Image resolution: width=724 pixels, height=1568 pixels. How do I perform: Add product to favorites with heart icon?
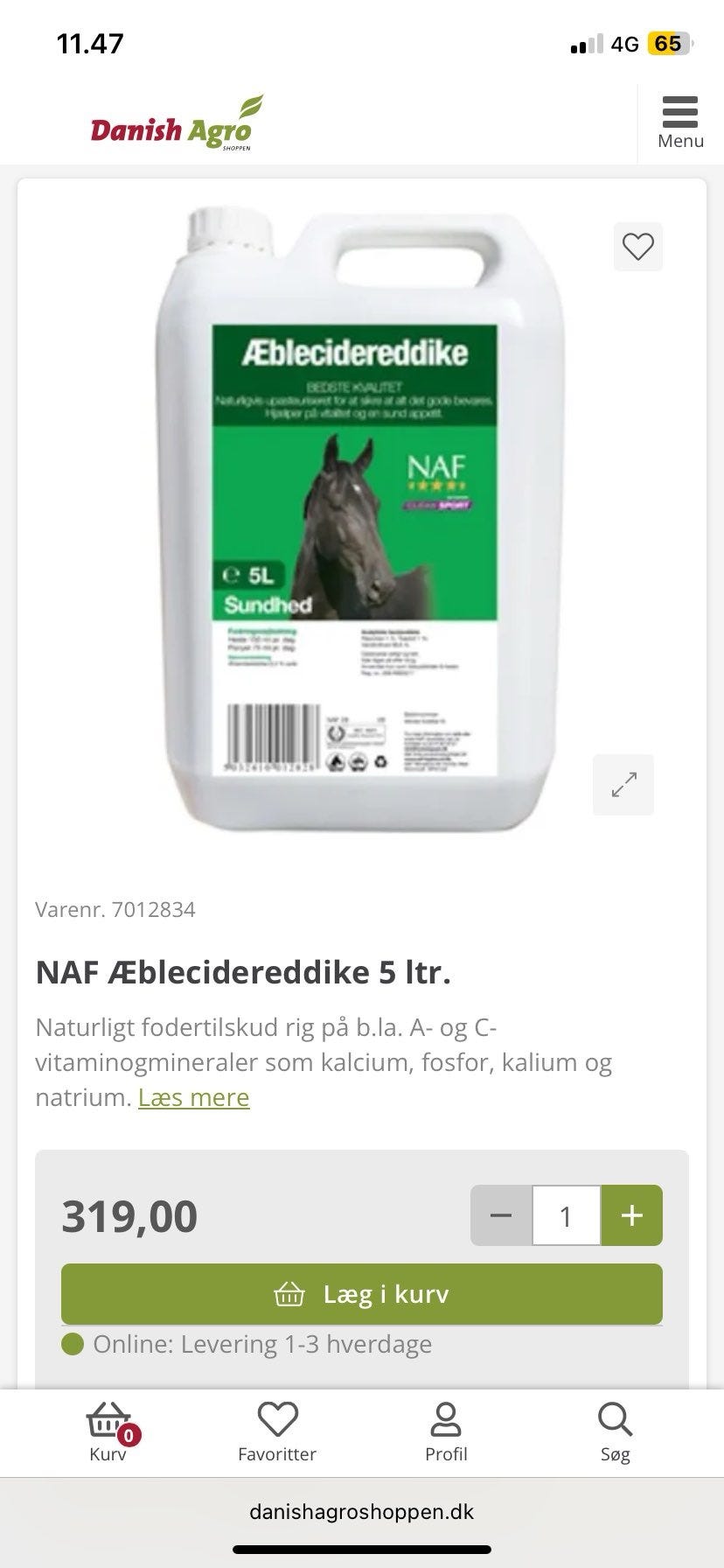coord(638,247)
